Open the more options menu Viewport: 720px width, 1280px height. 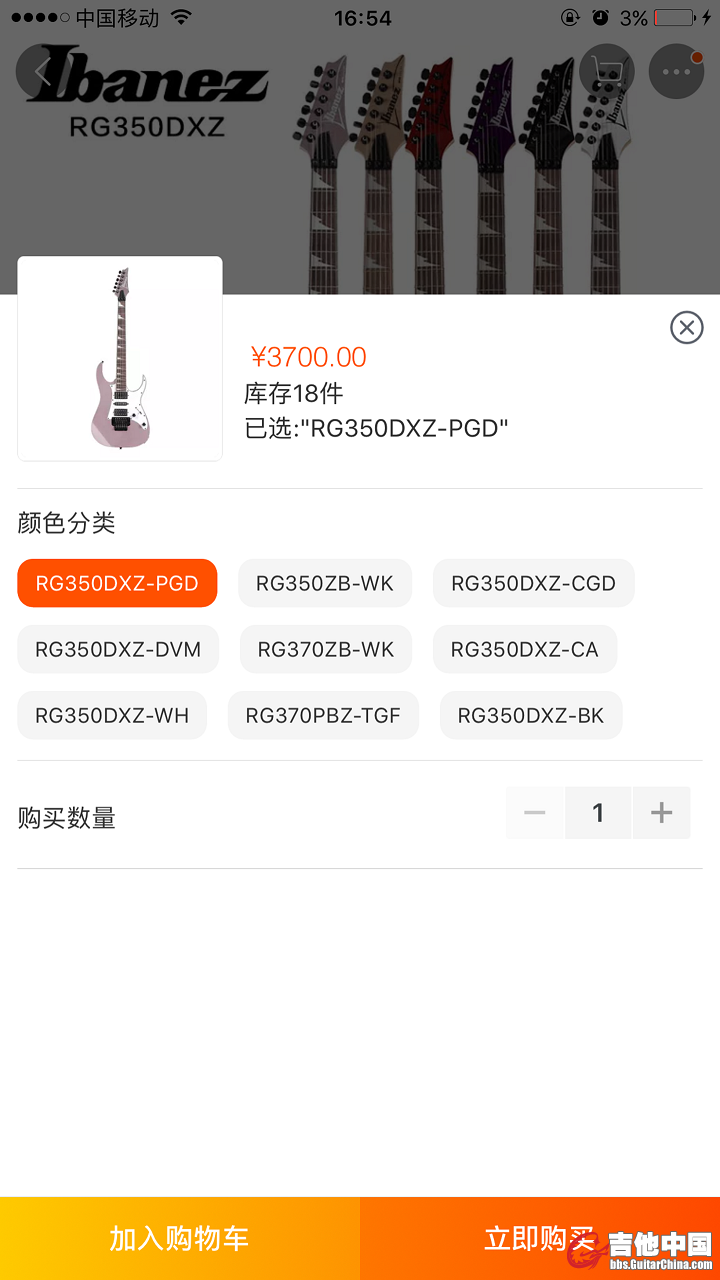pyautogui.click(x=677, y=71)
